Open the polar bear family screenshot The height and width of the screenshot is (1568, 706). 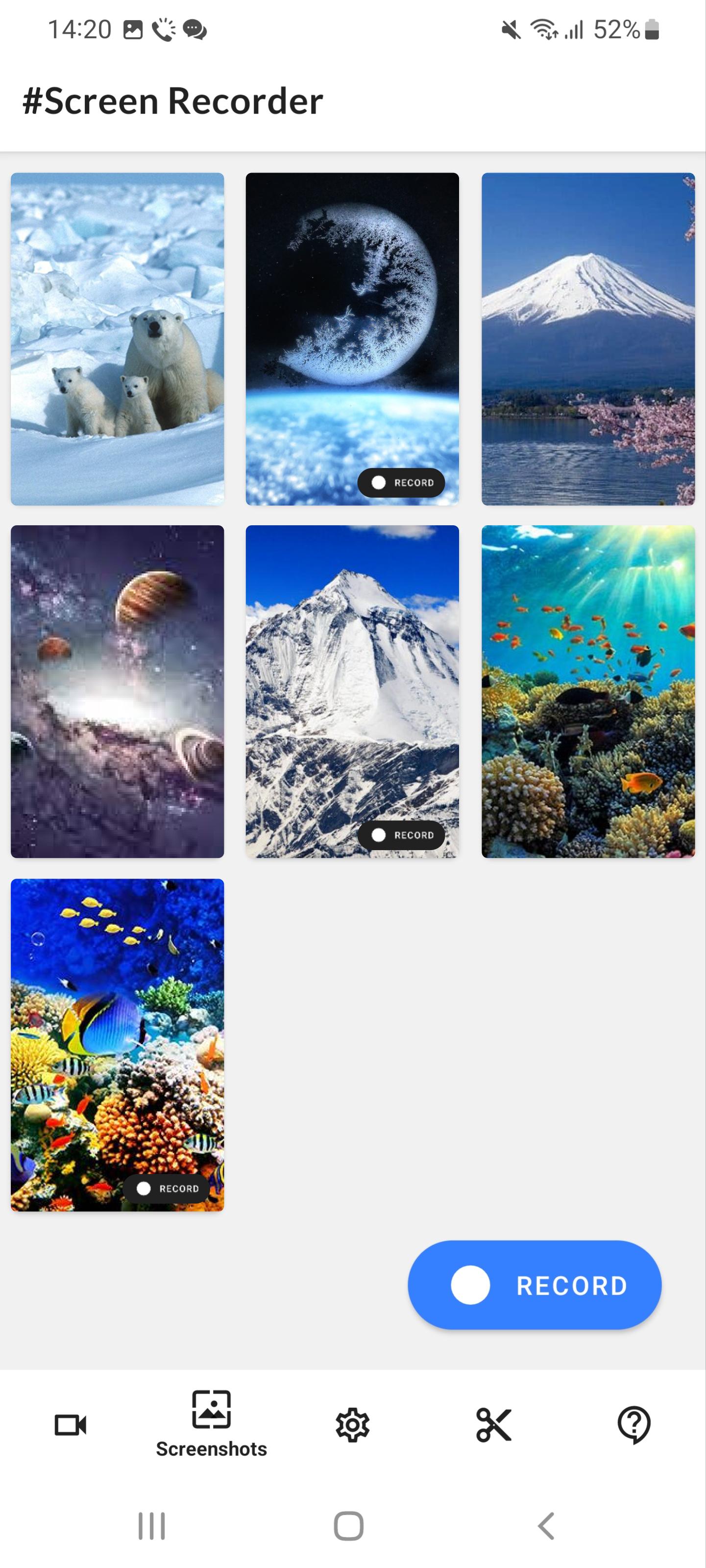[117, 339]
